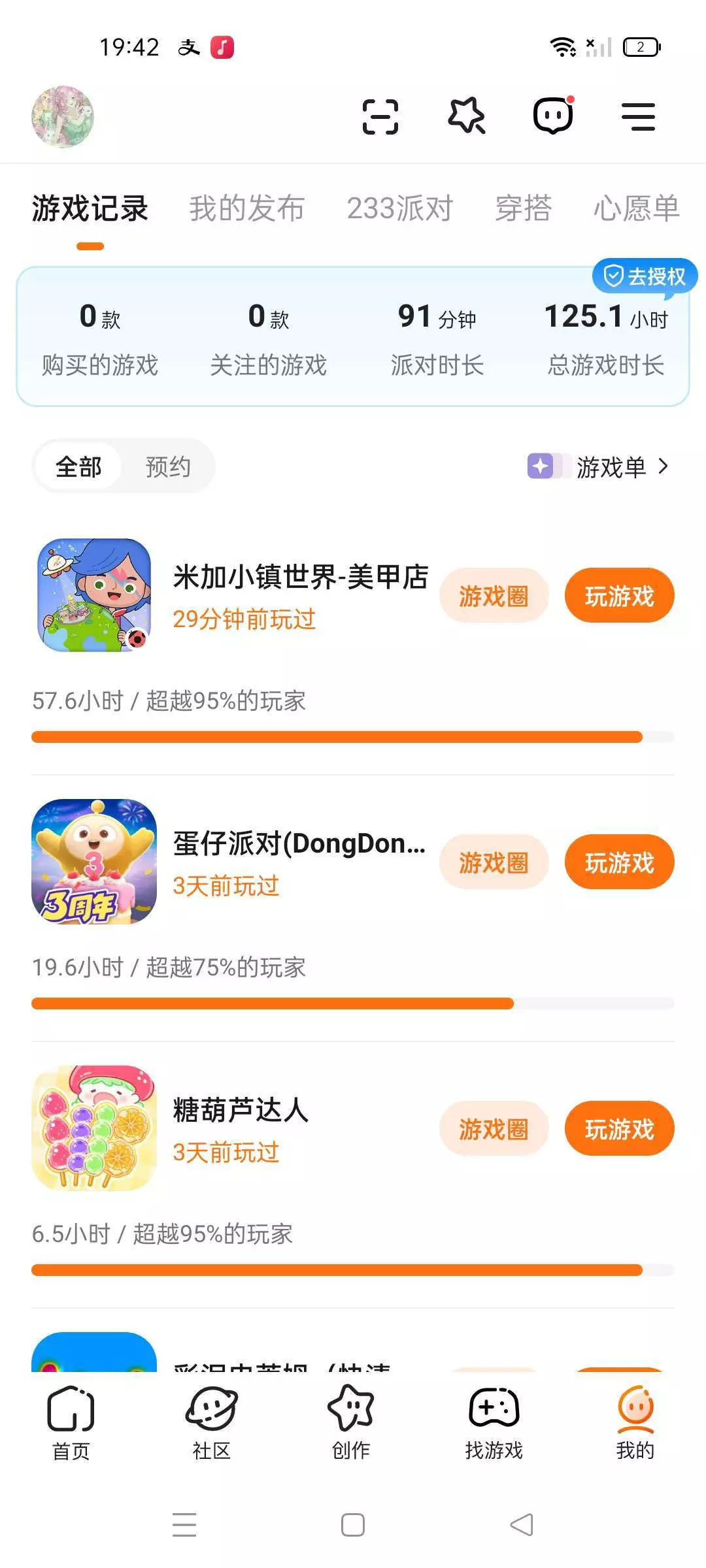Tap the profile avatar
This screenshot has height=1568, width=706.
click(63, 117)
